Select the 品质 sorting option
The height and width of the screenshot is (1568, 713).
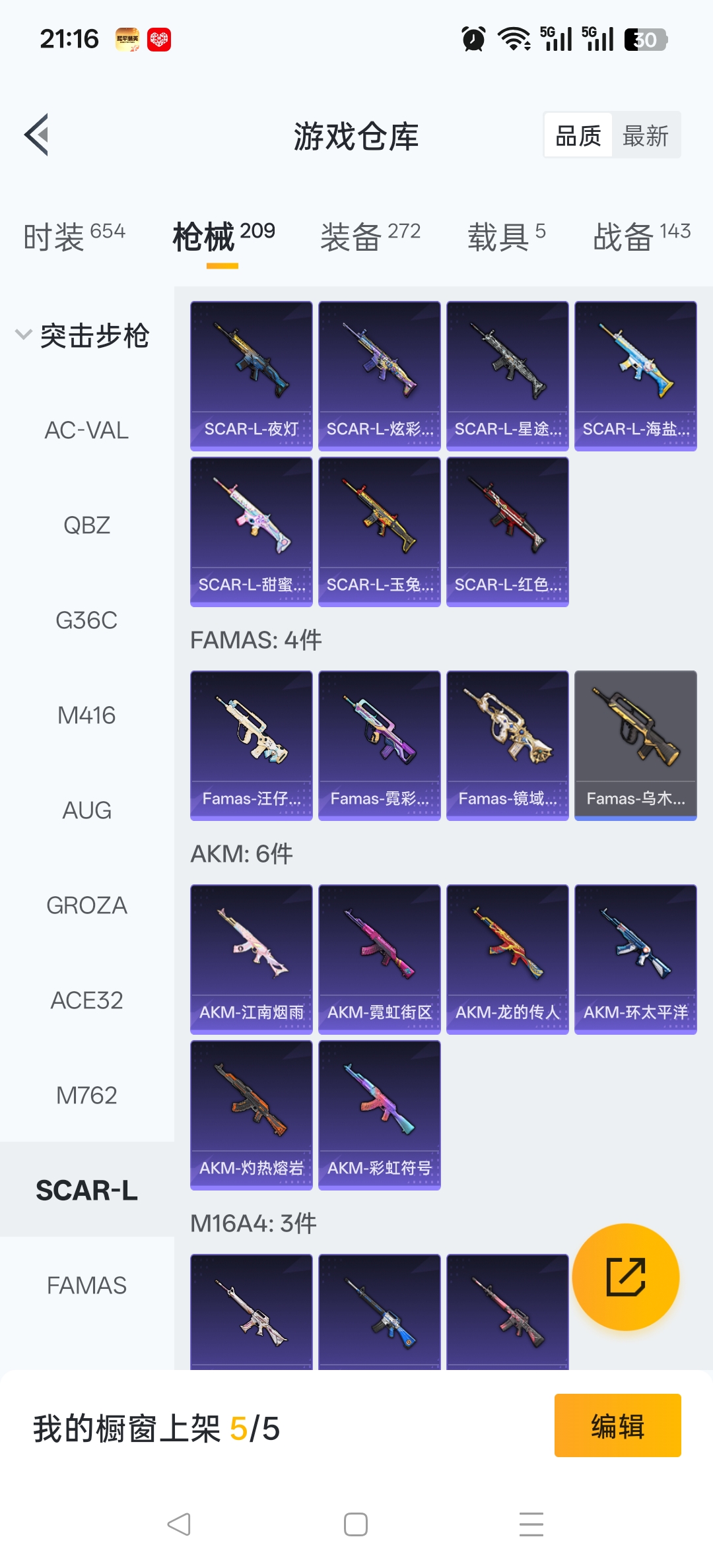pos(578,136)
